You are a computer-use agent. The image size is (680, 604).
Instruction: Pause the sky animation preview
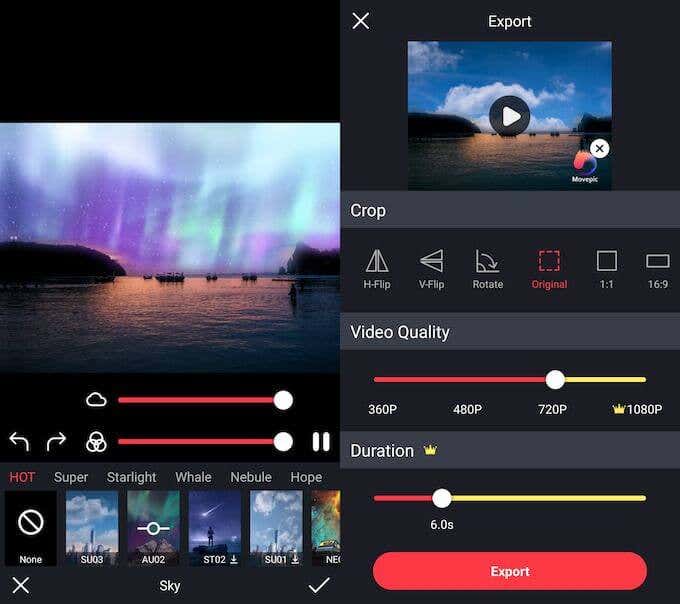pos(321,441)
